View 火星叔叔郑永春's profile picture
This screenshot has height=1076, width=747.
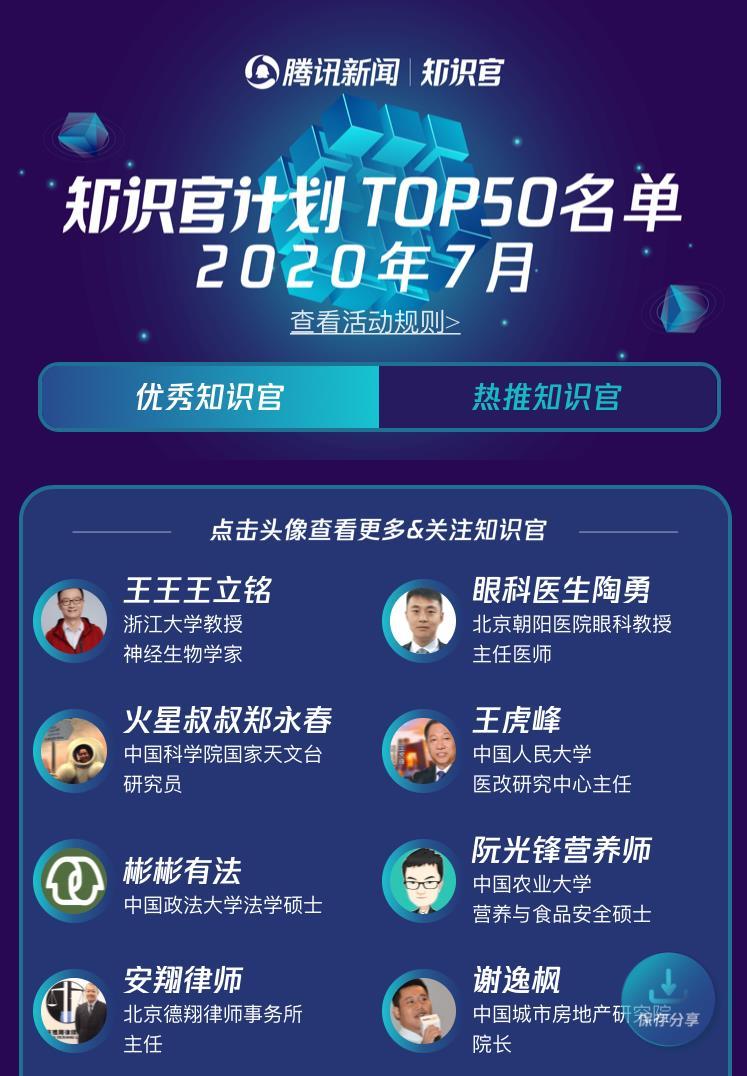click(74, 750)
